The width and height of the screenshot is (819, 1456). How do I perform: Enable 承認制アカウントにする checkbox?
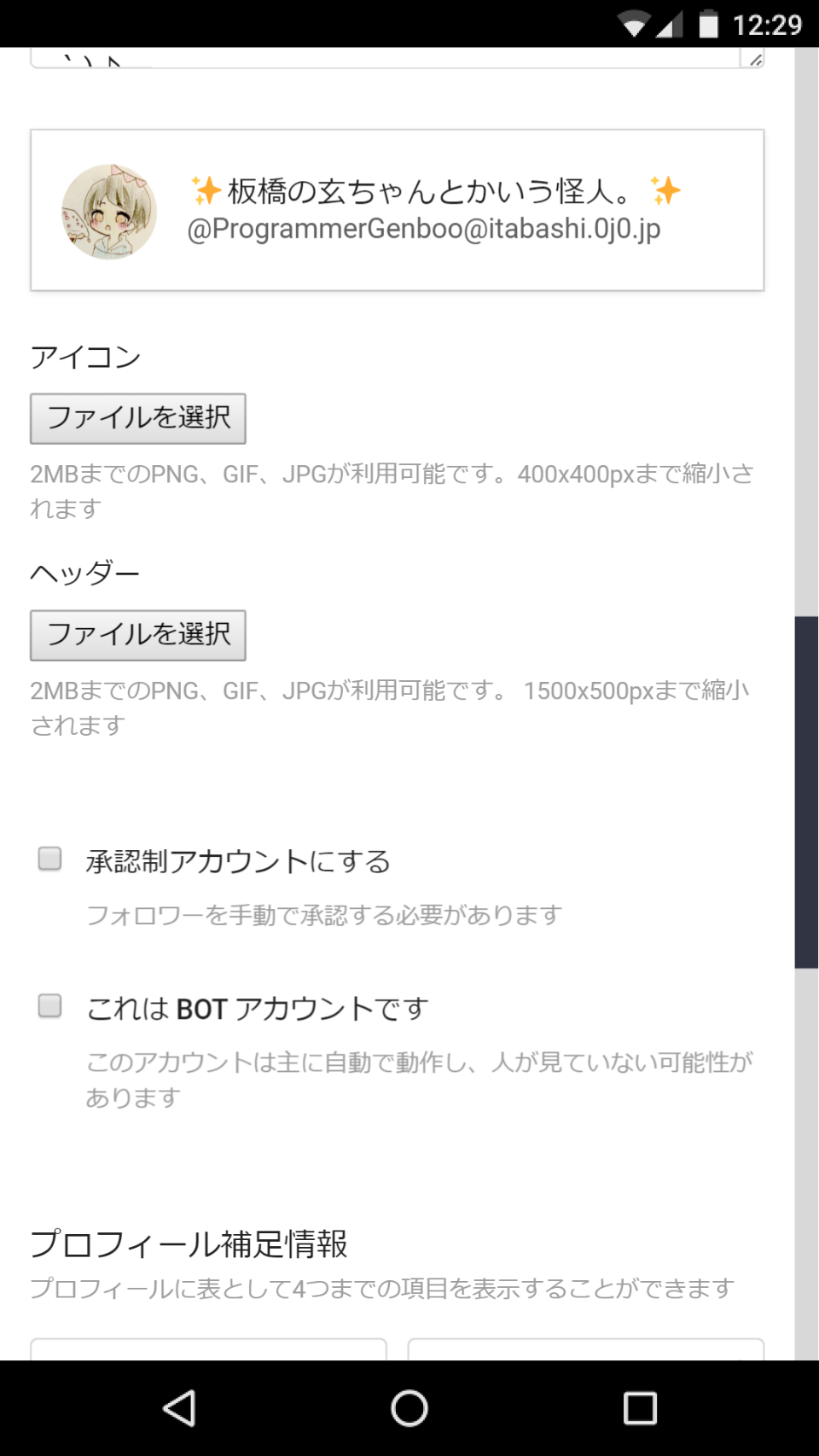point(50,859)
